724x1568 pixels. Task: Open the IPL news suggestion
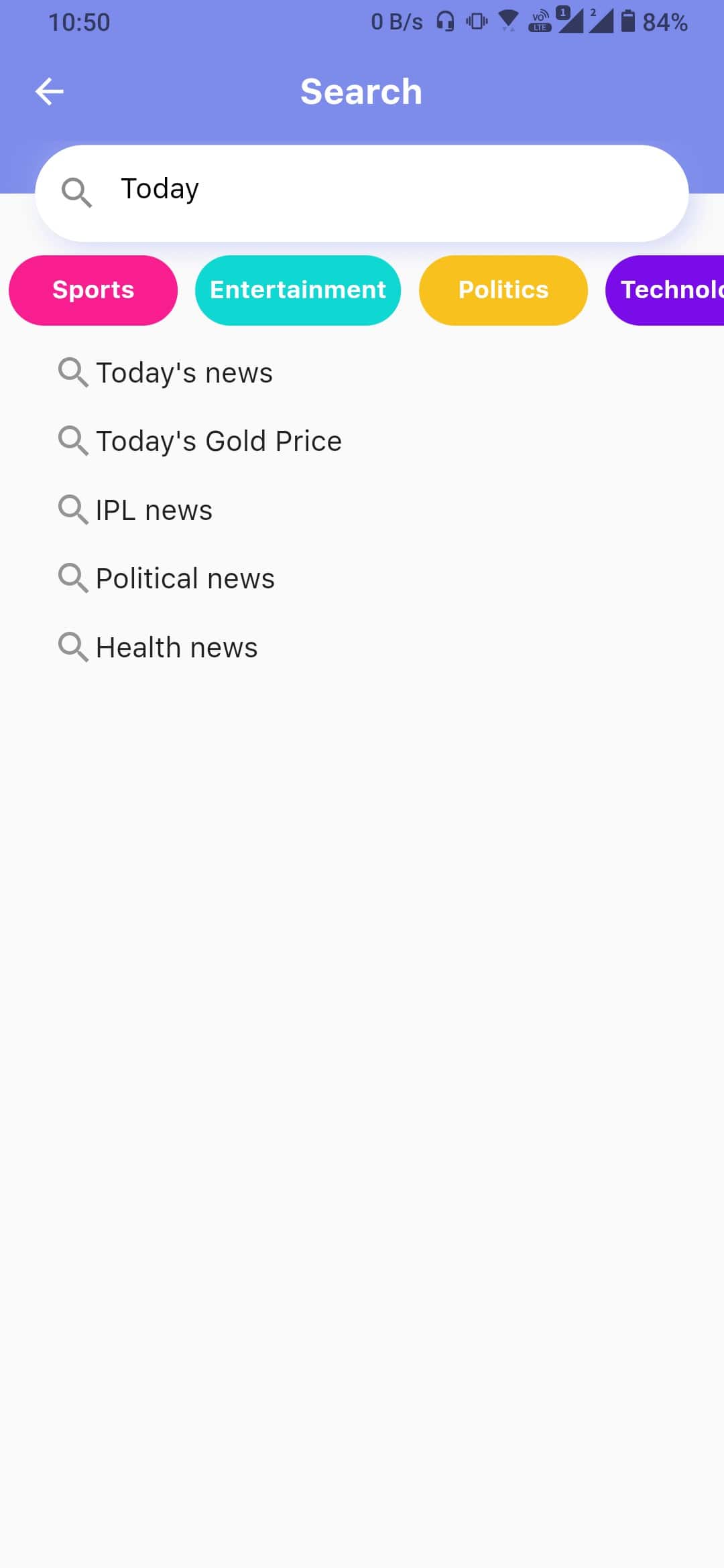[154, 510]
